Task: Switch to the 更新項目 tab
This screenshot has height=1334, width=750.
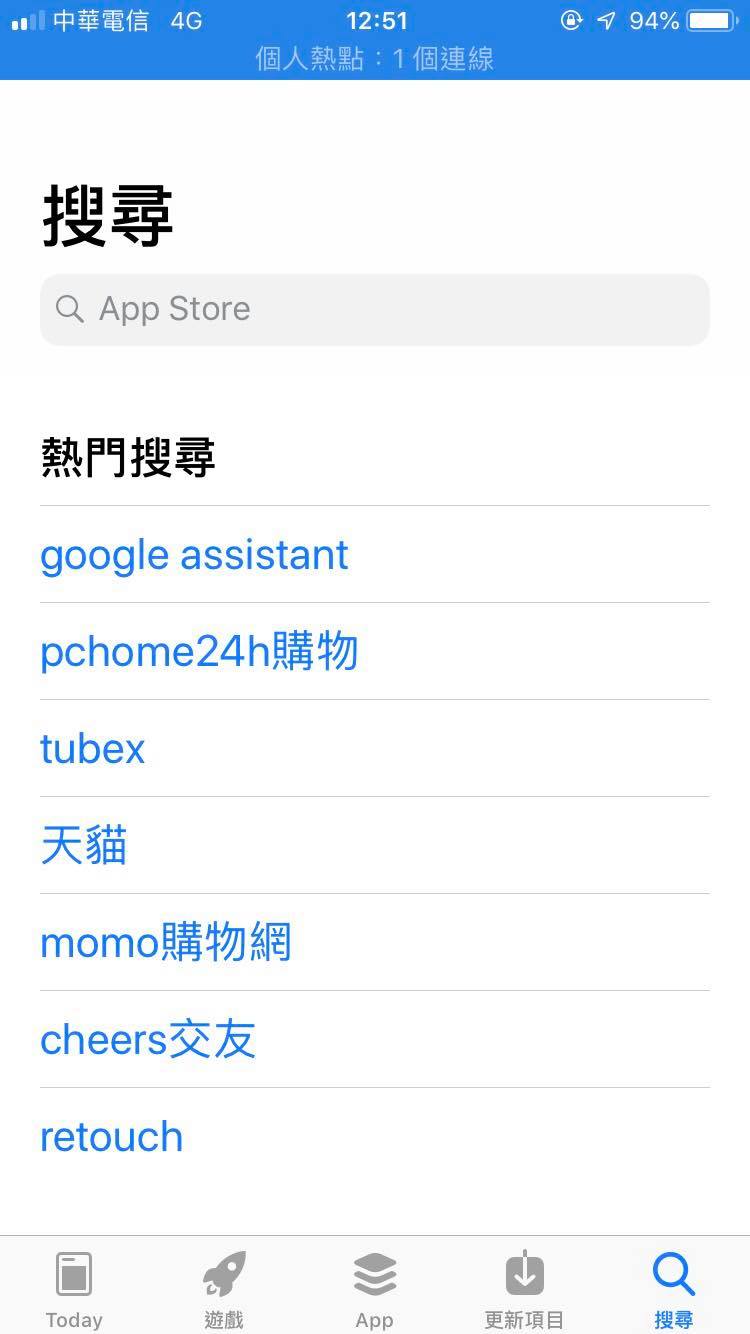Action: (x=525, y=1289)
